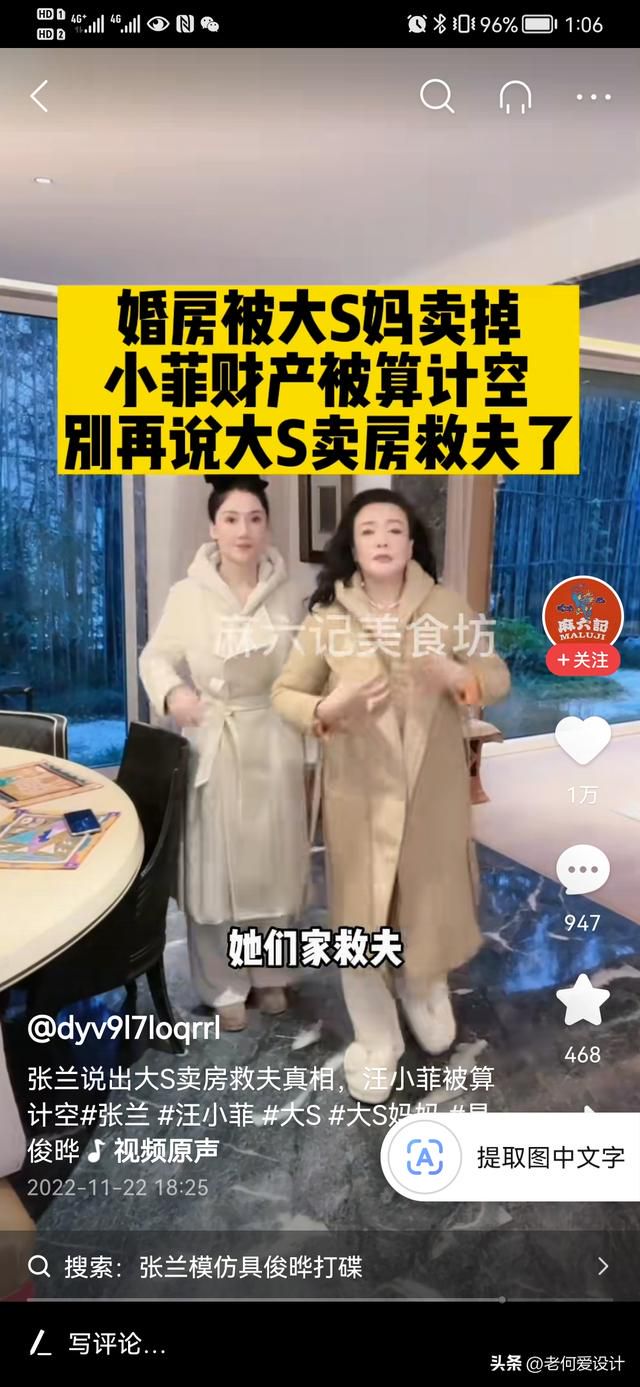Tap 写评论 to write a comment
The height and width of the screenshot is (1387, 640).
pos(116,1344)
